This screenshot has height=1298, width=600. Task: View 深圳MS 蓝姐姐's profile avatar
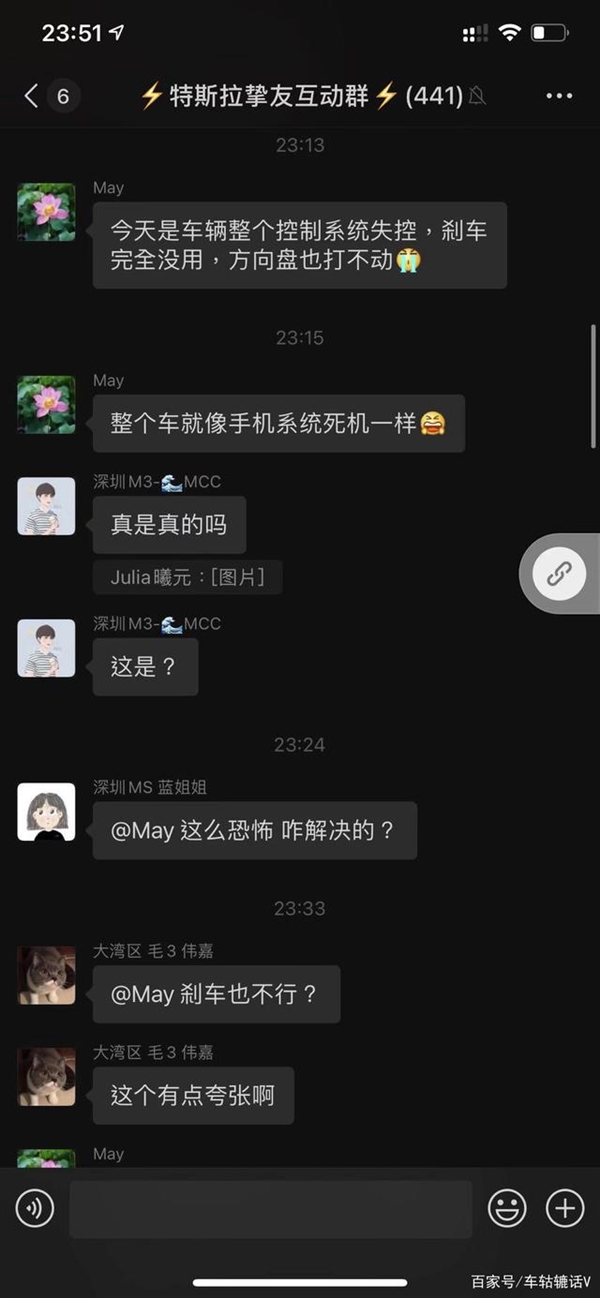(46, 811)
